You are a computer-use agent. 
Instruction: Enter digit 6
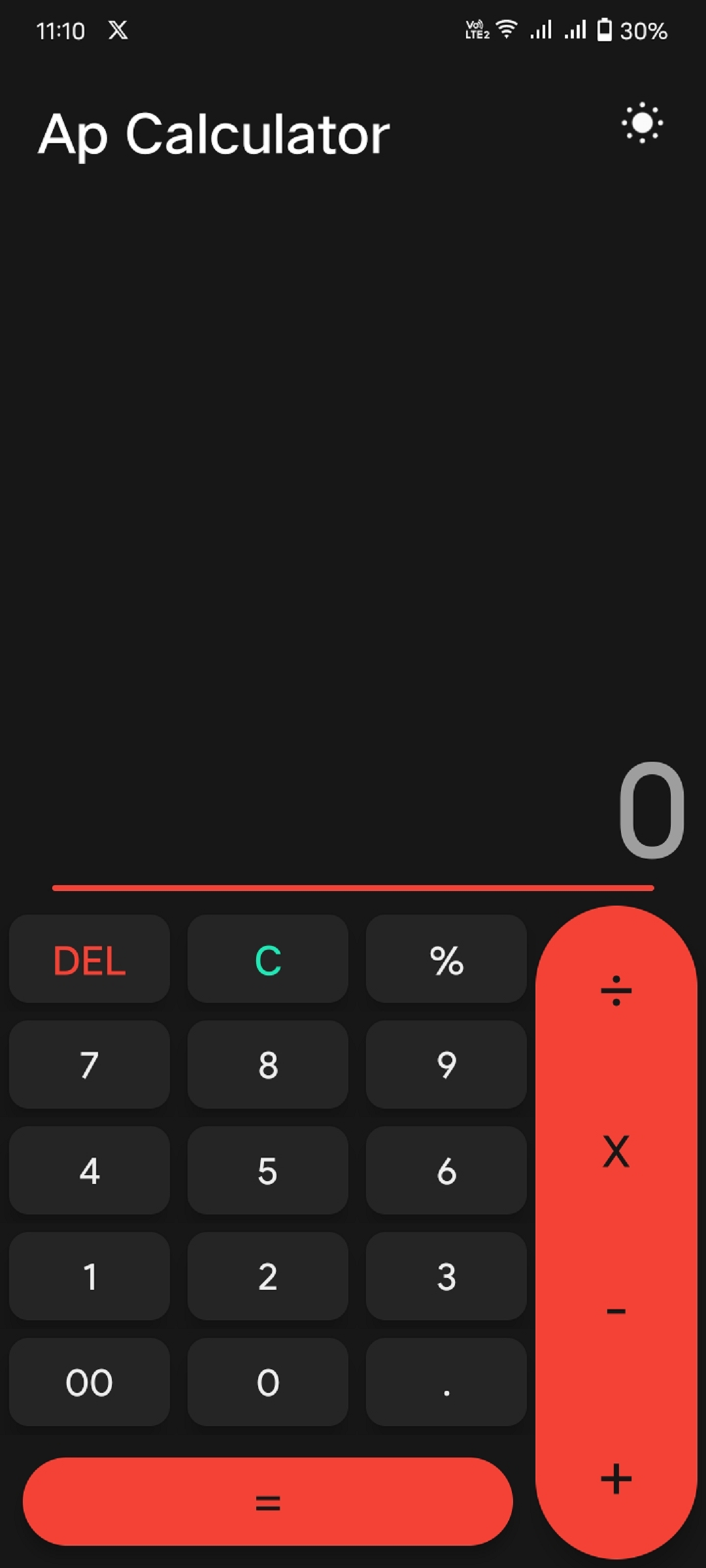click(x=446, y=1171)
